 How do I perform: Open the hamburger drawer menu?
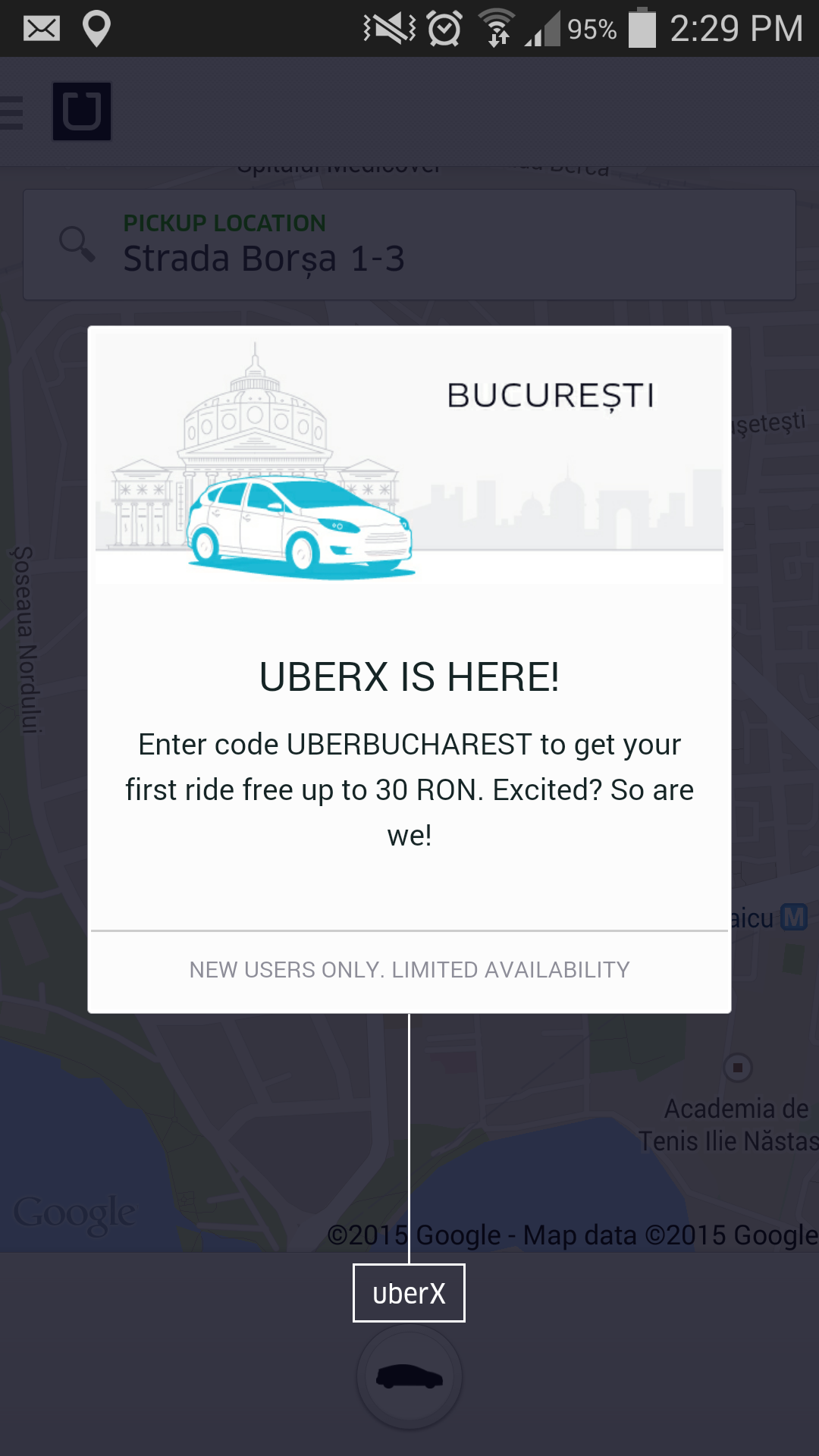pyautogui.click(x=11, y=112)
